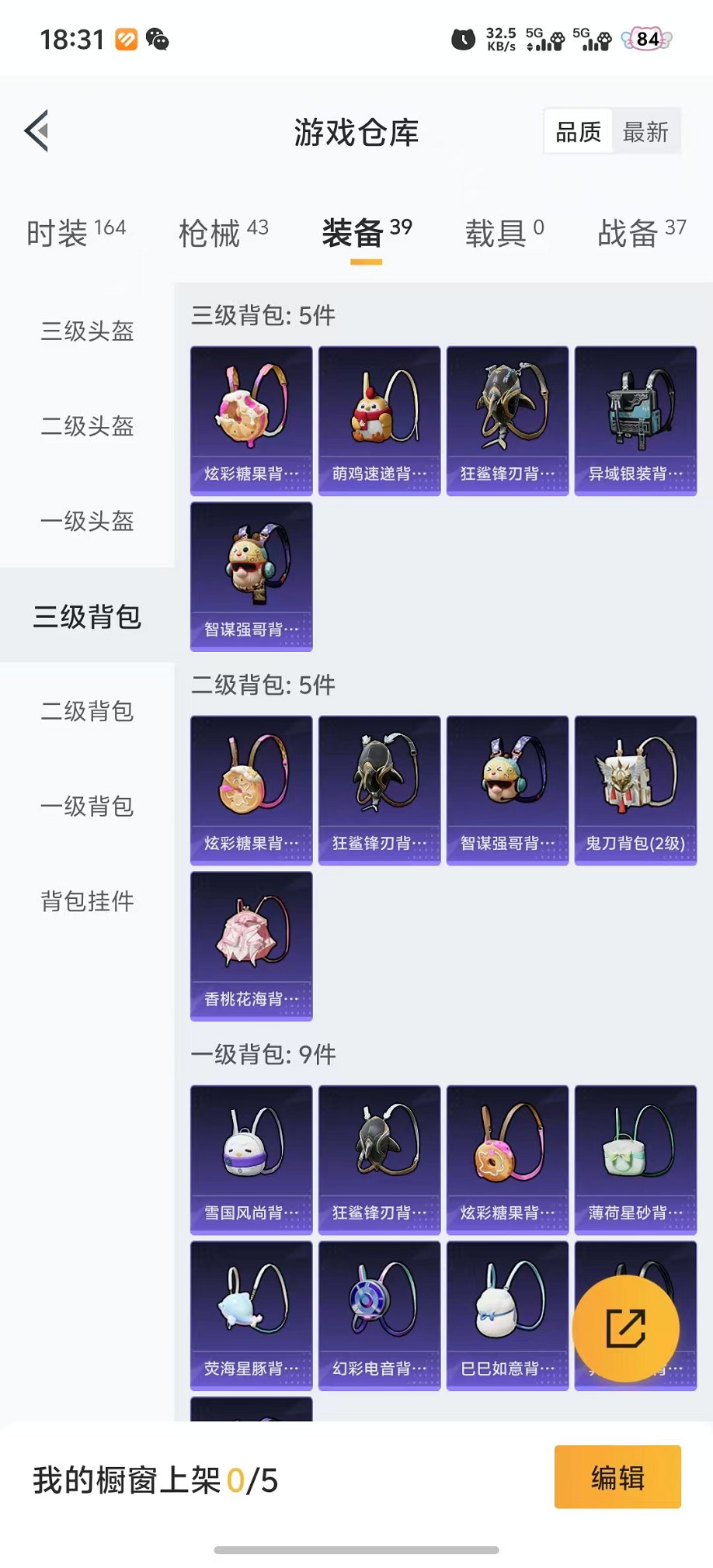Jump to 二级背包 category
Viewport: 713px width, 1568px height.
click(87, 711)
